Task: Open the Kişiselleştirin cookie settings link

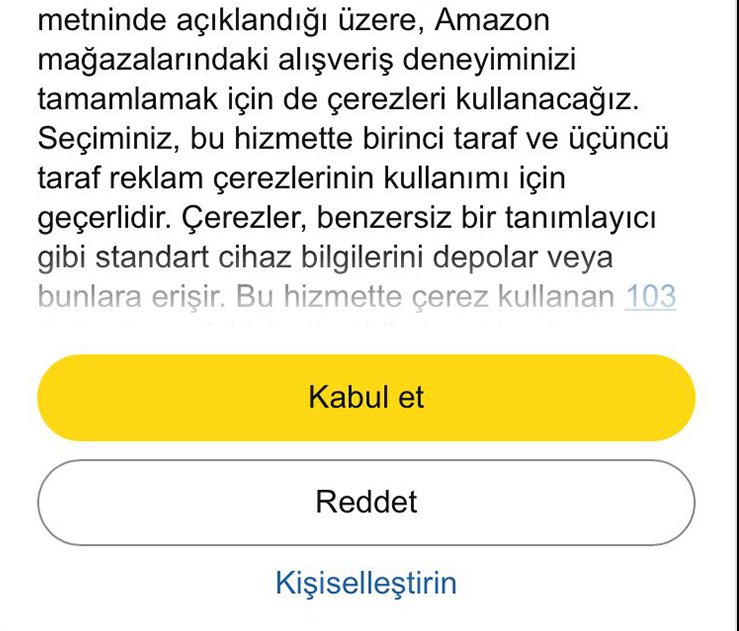Action: pyautogui.click(x=366, y=583)
